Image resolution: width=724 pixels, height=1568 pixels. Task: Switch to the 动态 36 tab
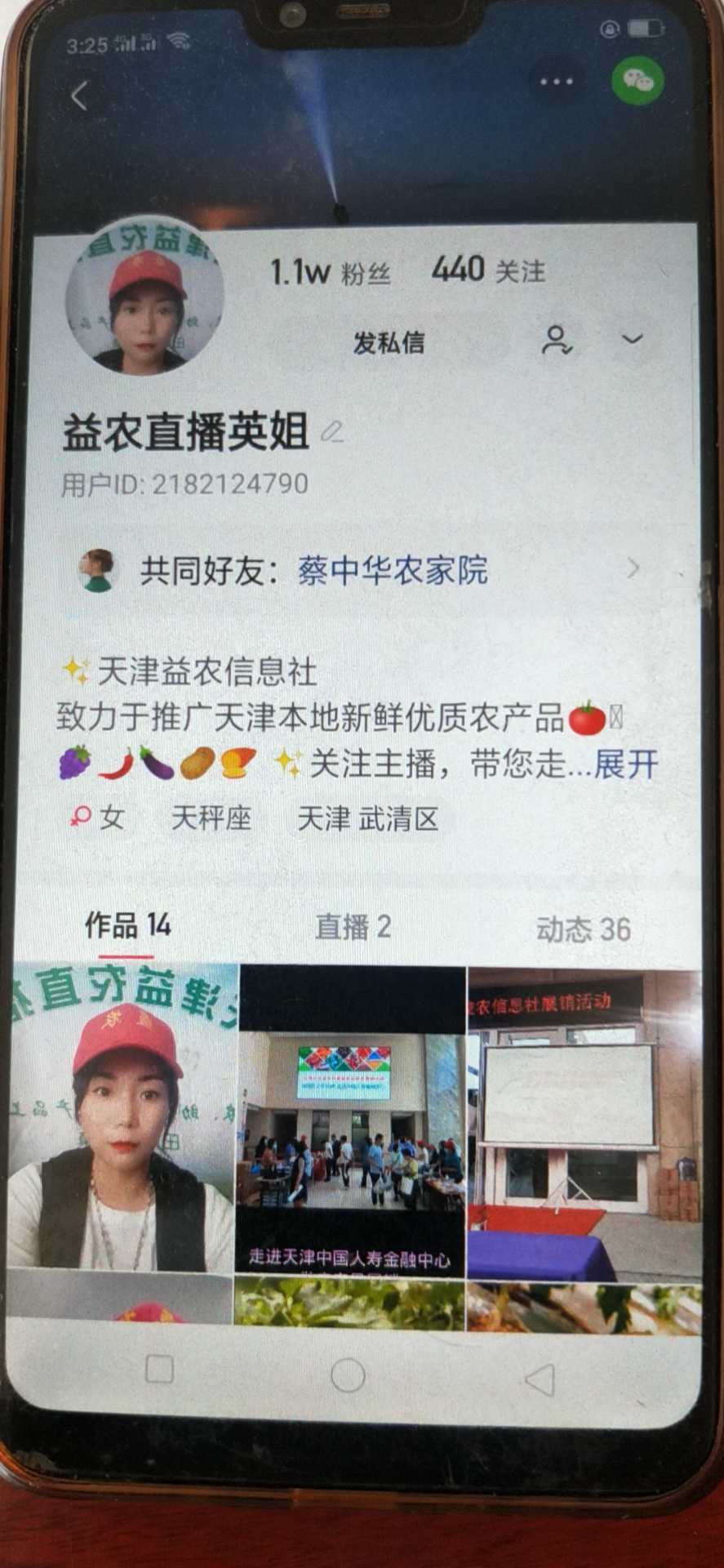(x=583, y=929)
